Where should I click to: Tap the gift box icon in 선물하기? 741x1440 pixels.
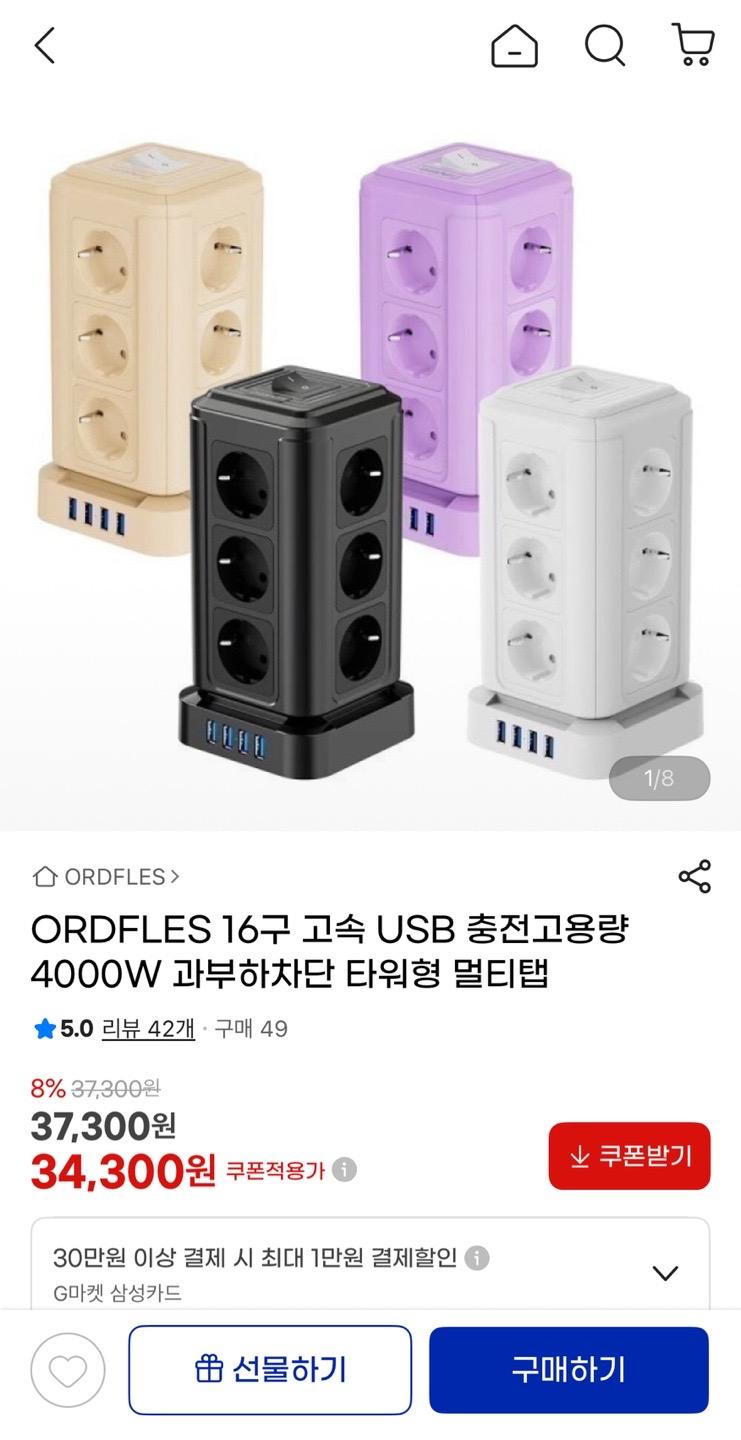pos(211,1371)
